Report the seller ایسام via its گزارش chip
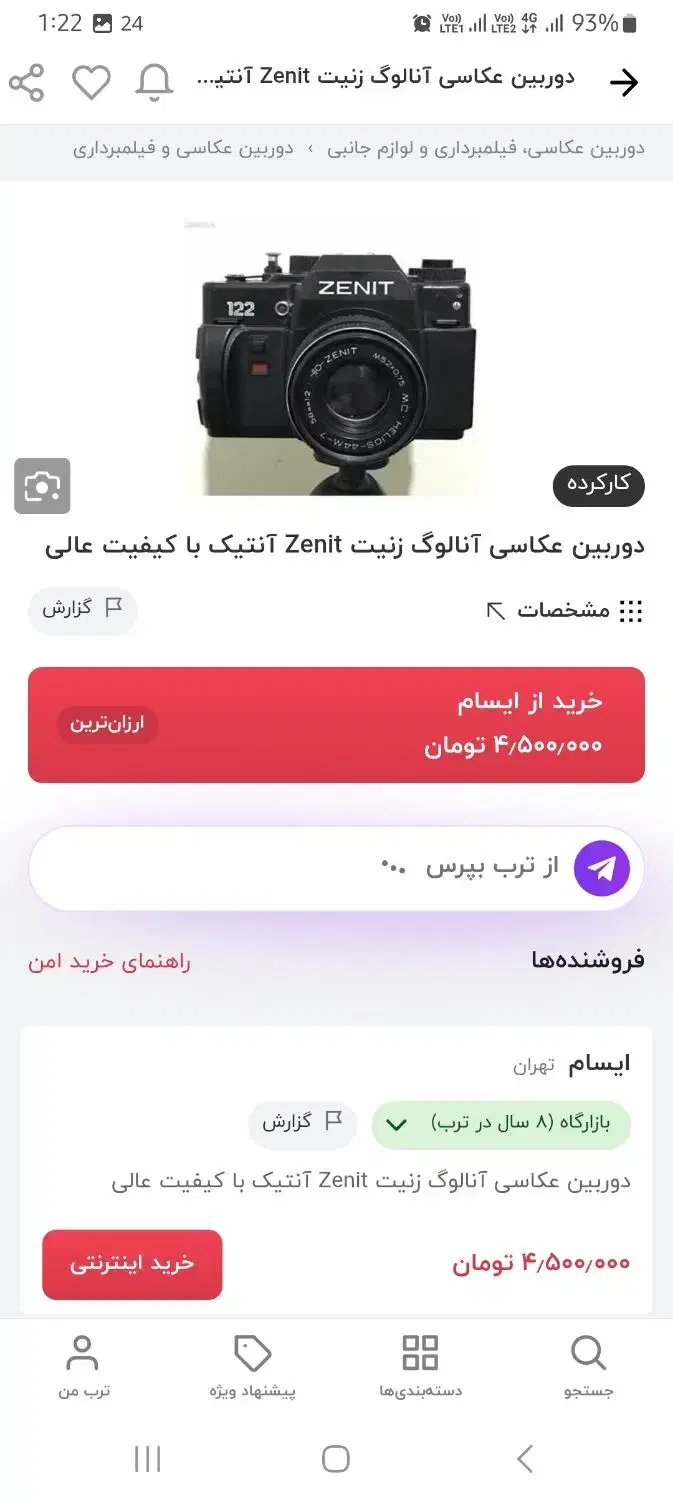This screenshot has height=1500, width=673. [302, 1123]
